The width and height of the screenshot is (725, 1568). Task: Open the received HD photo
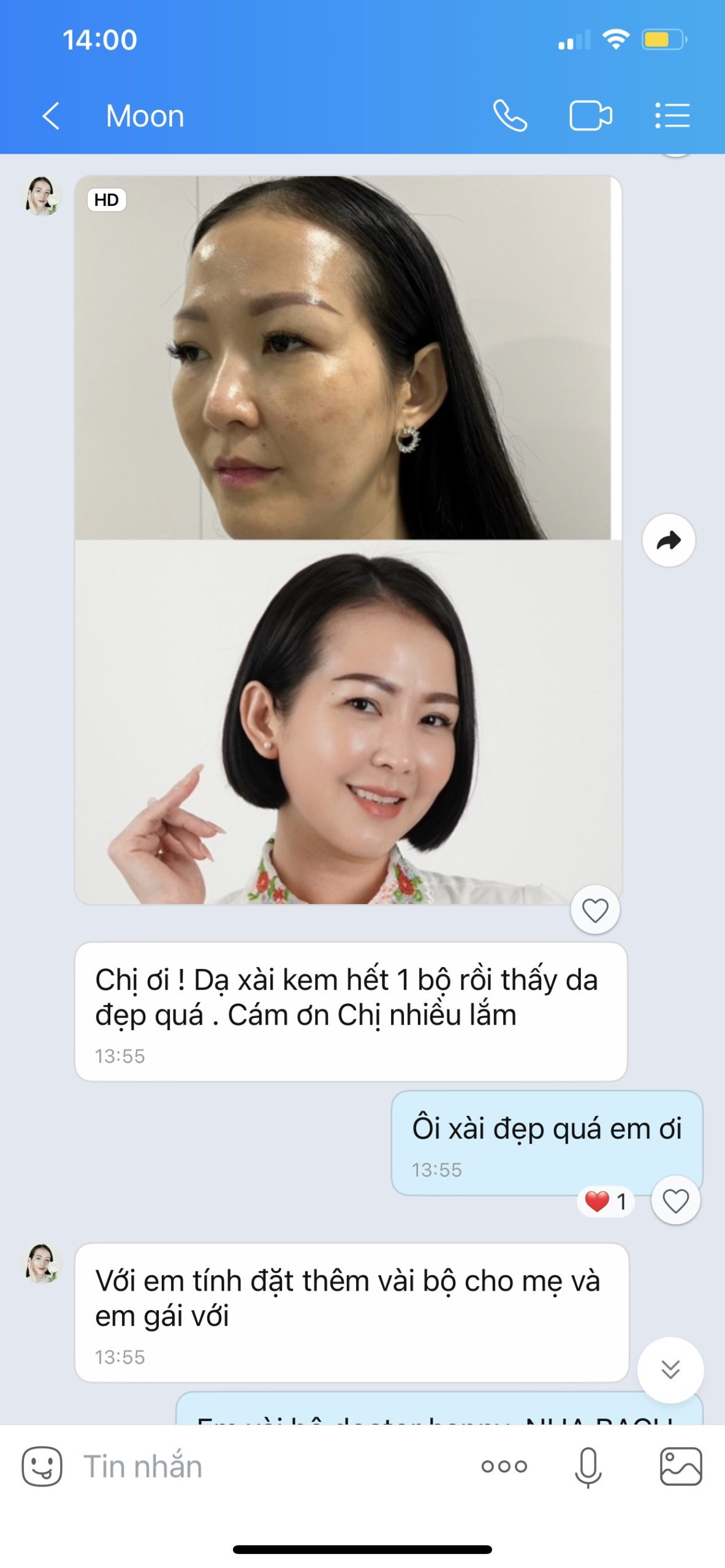(x=348, y=539)
